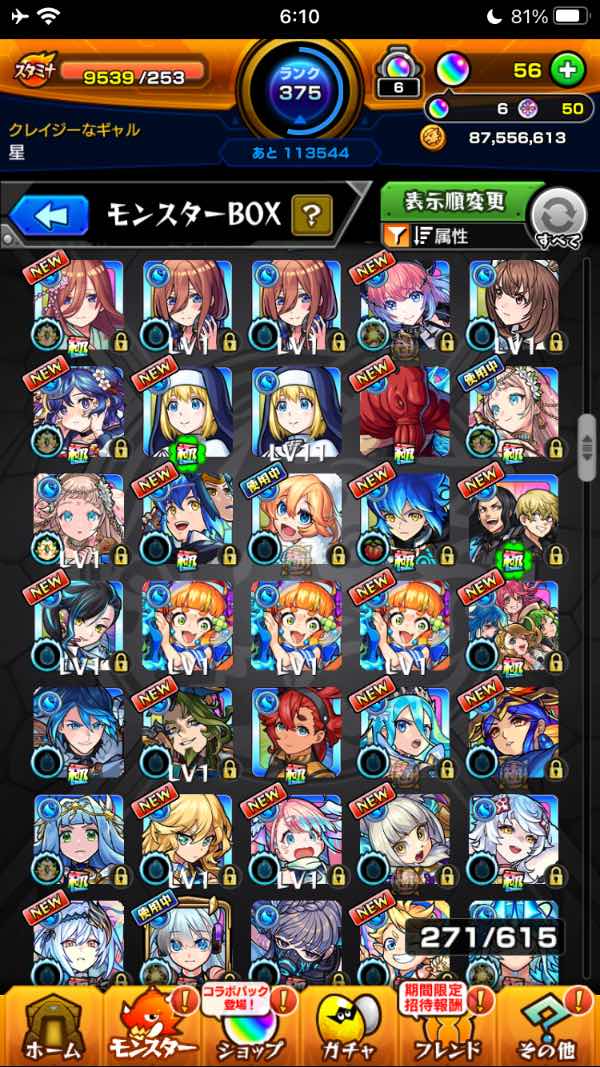Add orbs with the green plus button
This screenshot has width=600, height=1067.
point(567,70)
